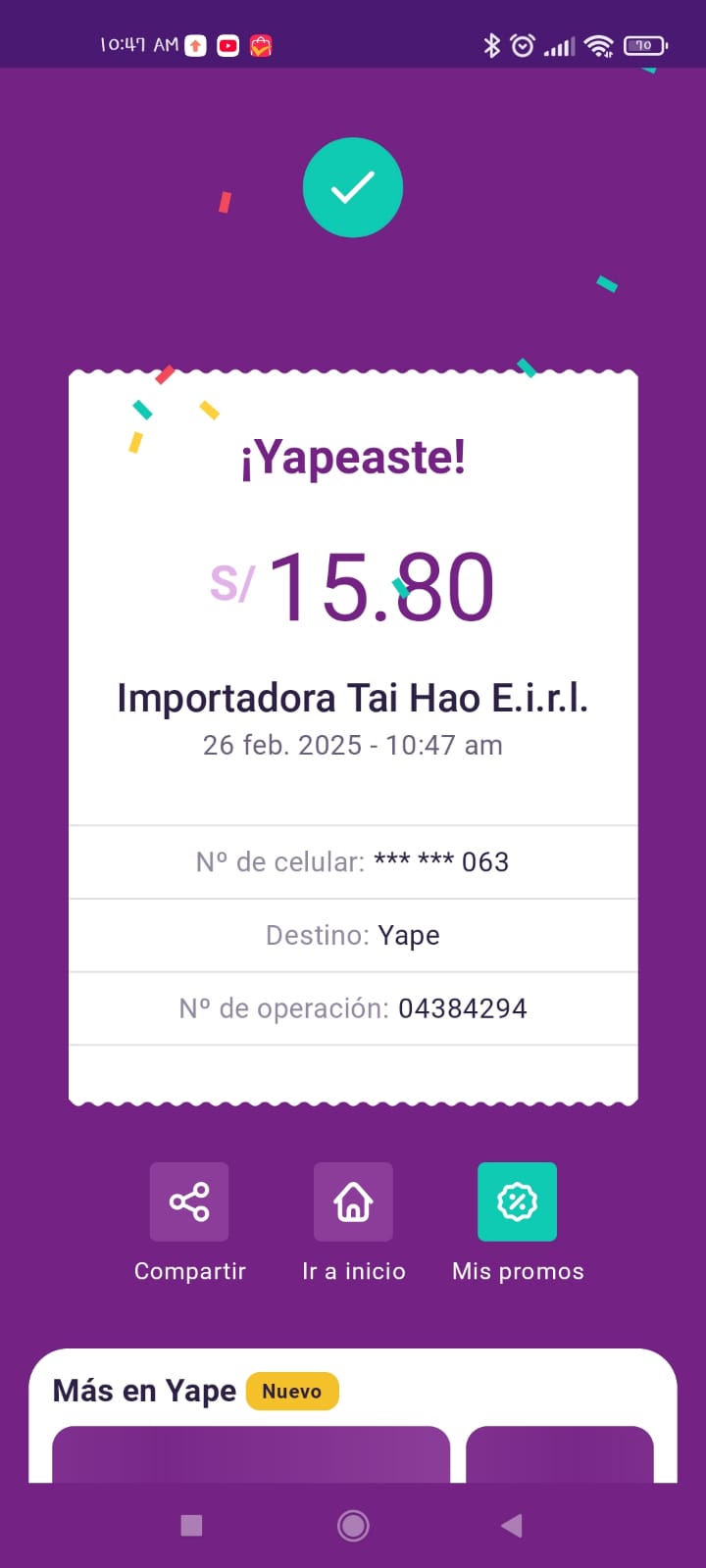This screenshot has height=1568, width=706.
Task: Share the Yape payment receipt
Action: (x=189, y=1201)
